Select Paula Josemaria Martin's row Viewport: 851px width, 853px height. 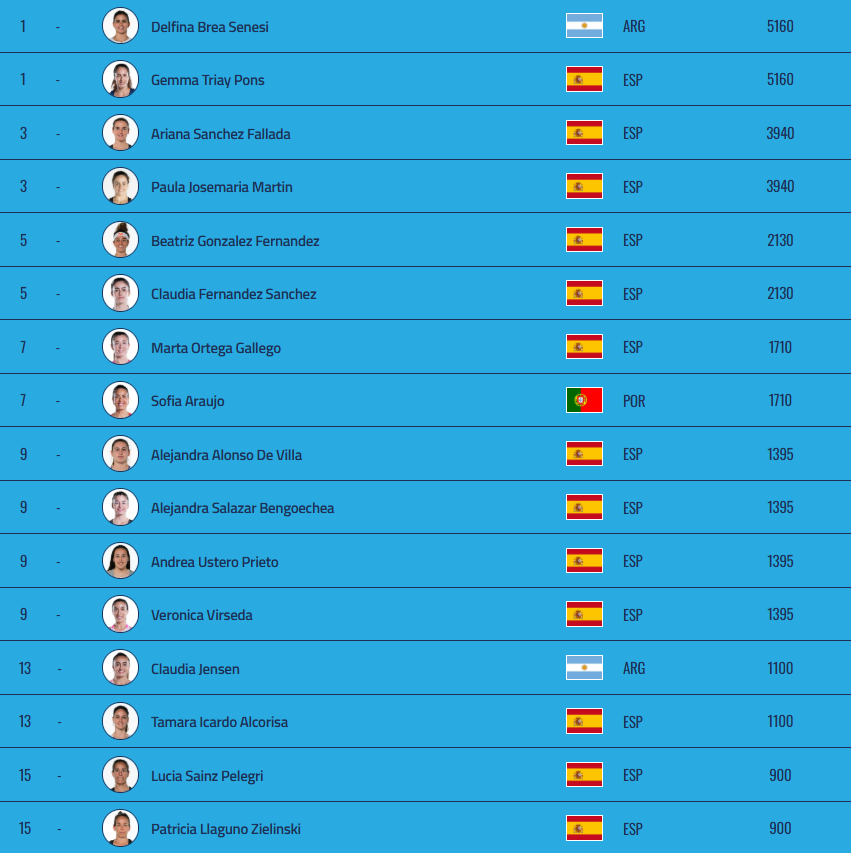coord(426,187)
